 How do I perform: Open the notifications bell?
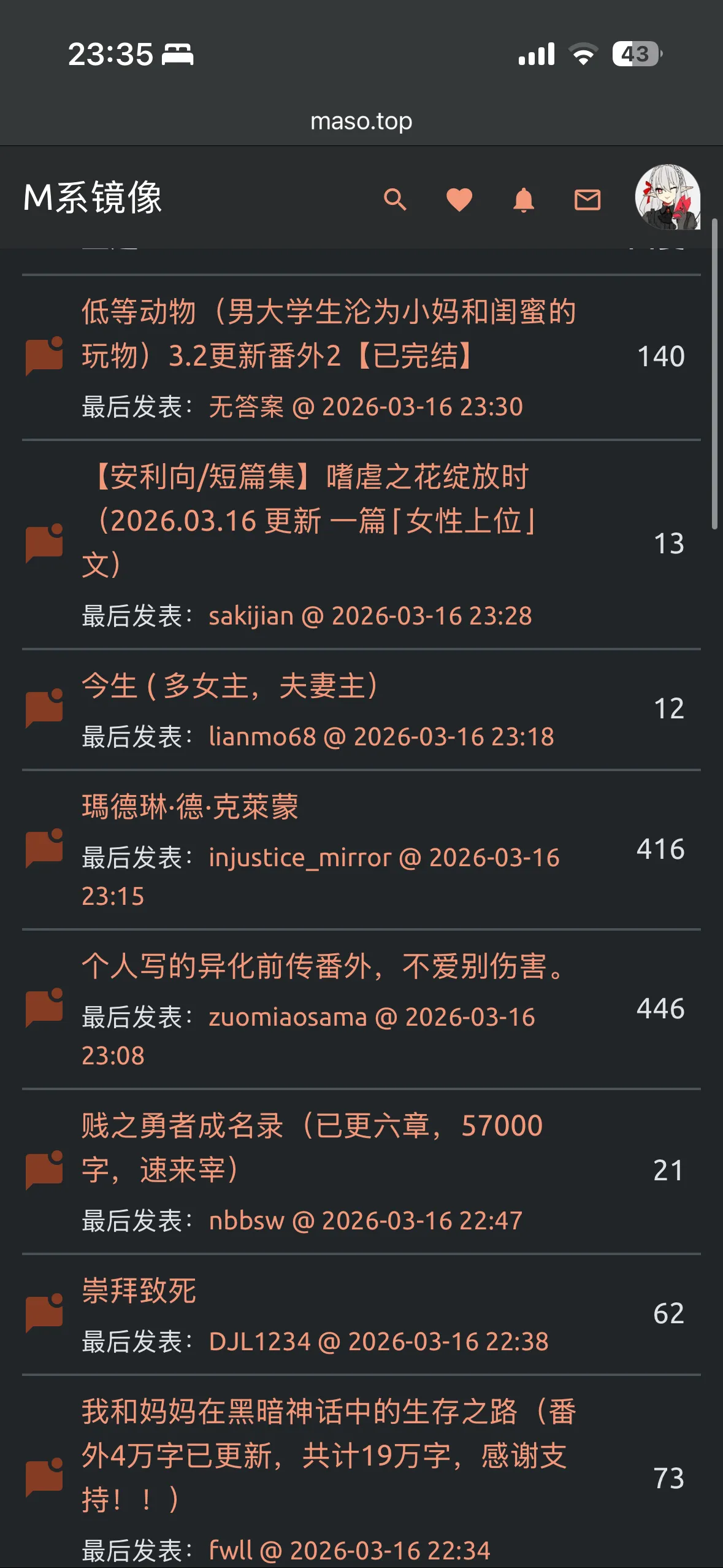tap(523, 200)
